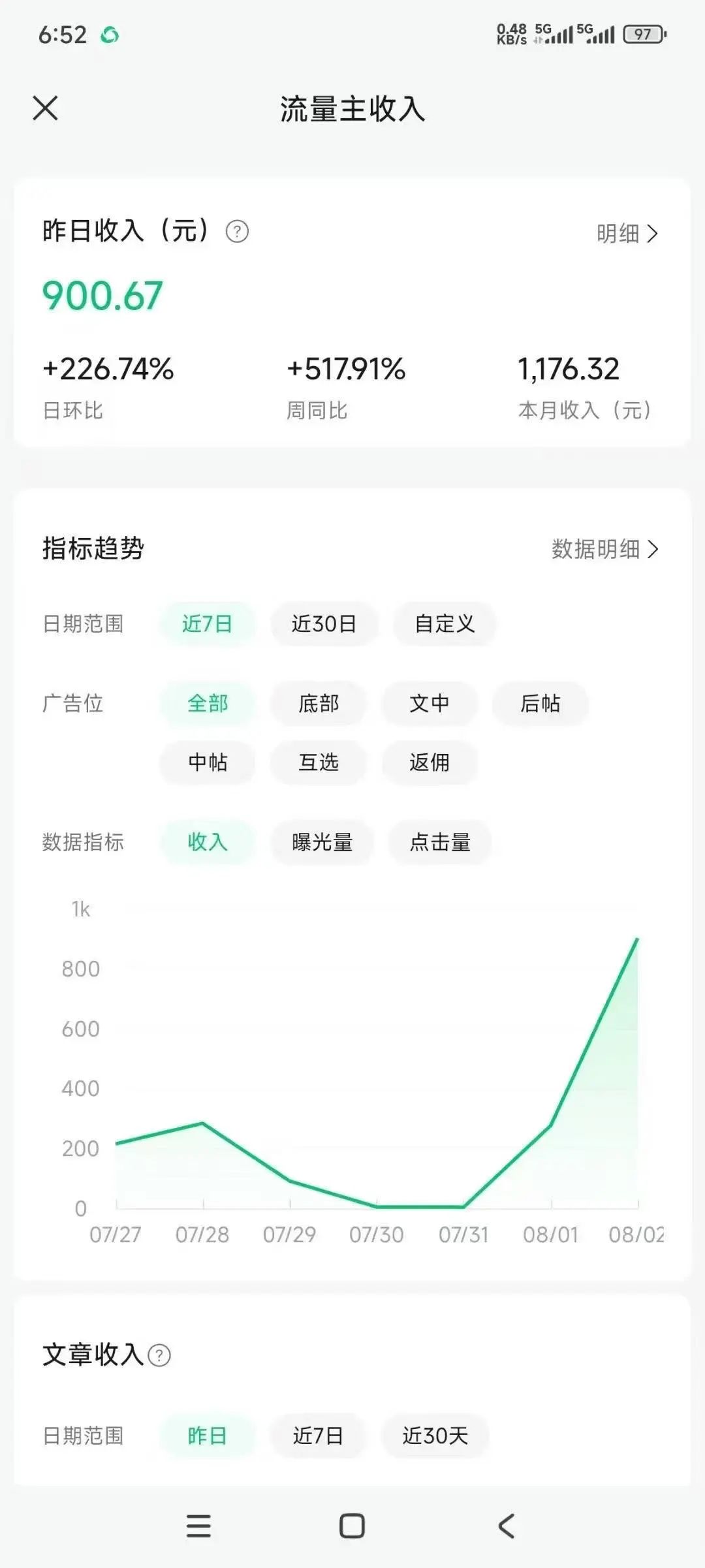Go back with the system back button
This screenshot has width=705, height=1568.
point(507,1526)
